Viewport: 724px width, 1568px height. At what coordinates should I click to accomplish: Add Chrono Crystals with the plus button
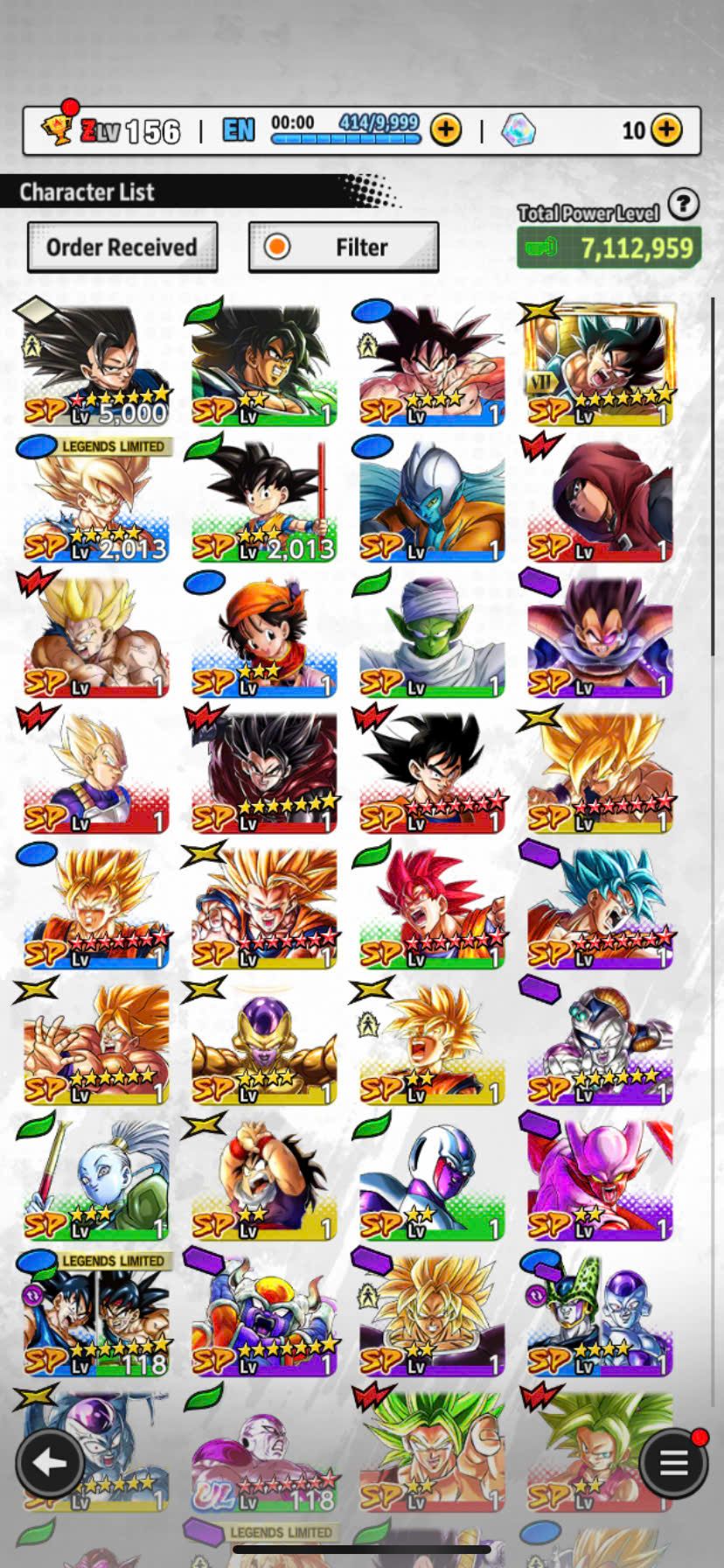point(666,130)
